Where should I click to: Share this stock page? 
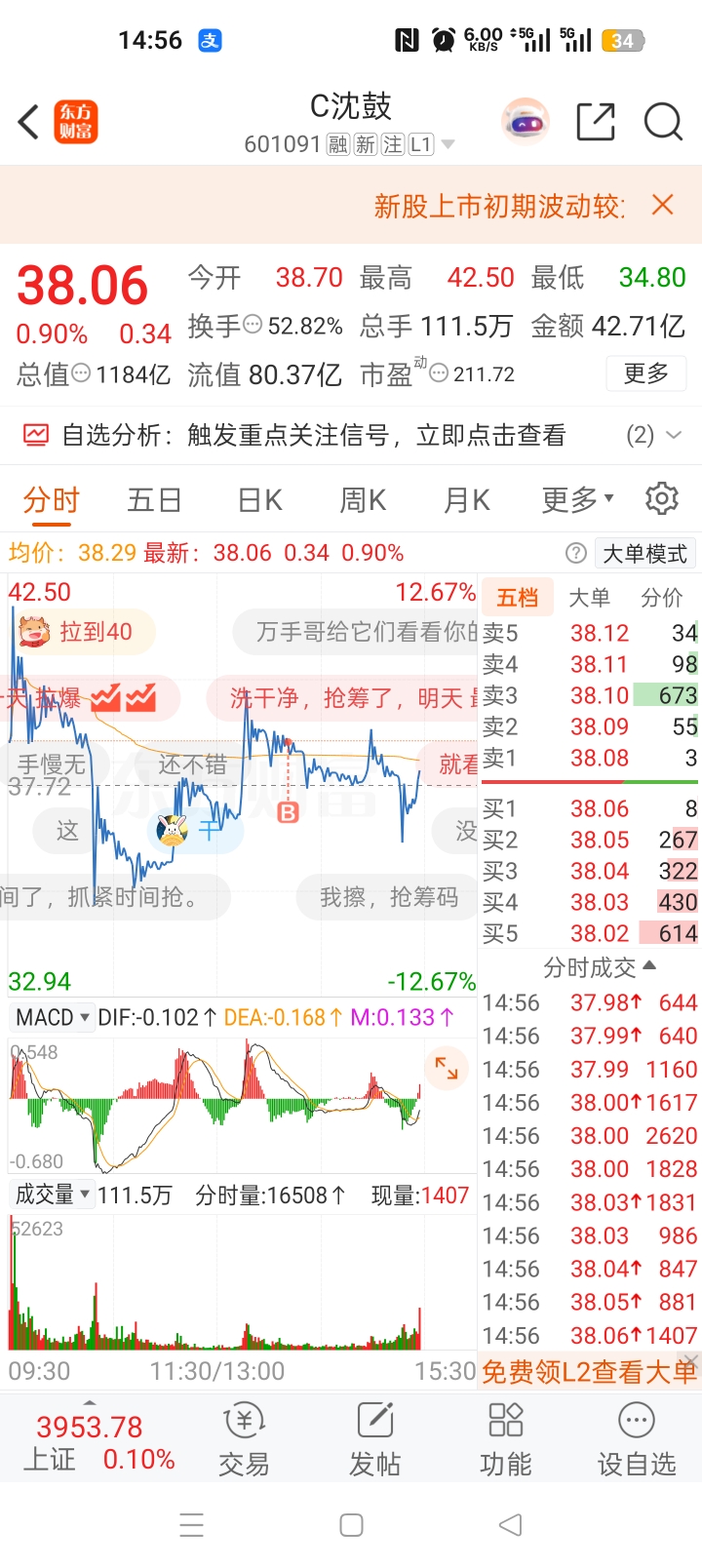click(x=596, y=122)
